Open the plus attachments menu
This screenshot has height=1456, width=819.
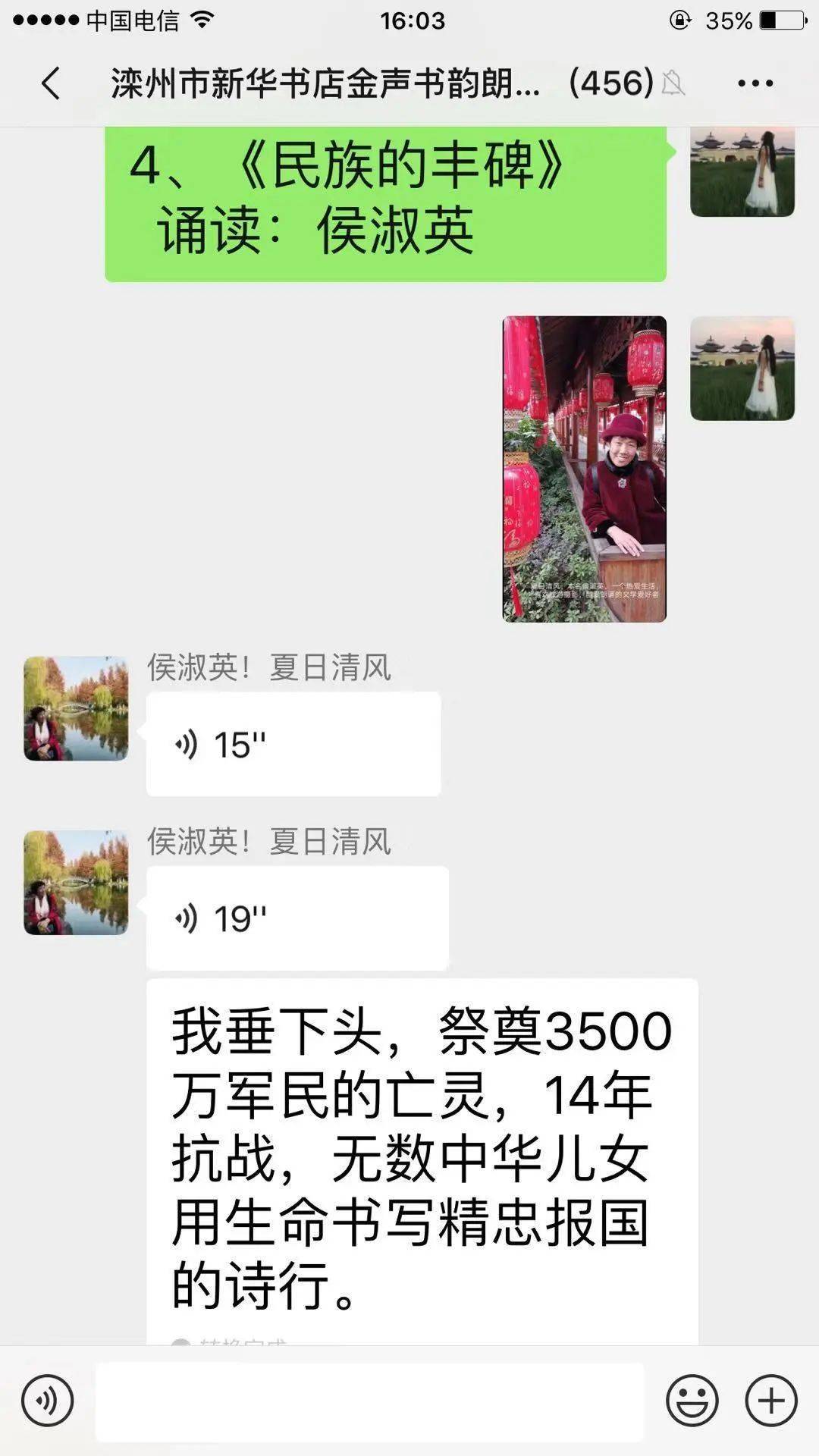click(x=771, y=1400)
